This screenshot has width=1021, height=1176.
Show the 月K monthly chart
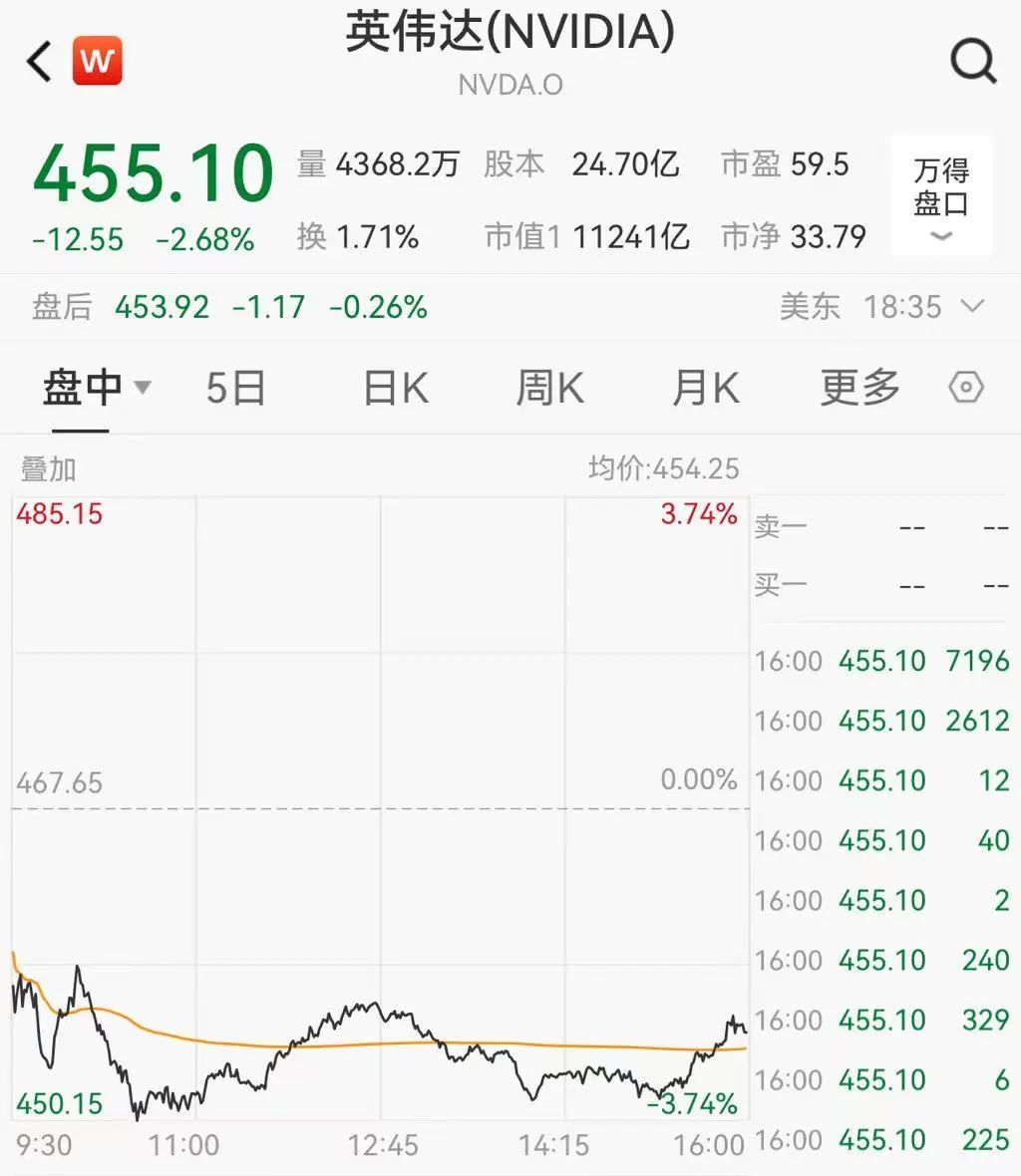pyautogui.click(x=705, y=388)
